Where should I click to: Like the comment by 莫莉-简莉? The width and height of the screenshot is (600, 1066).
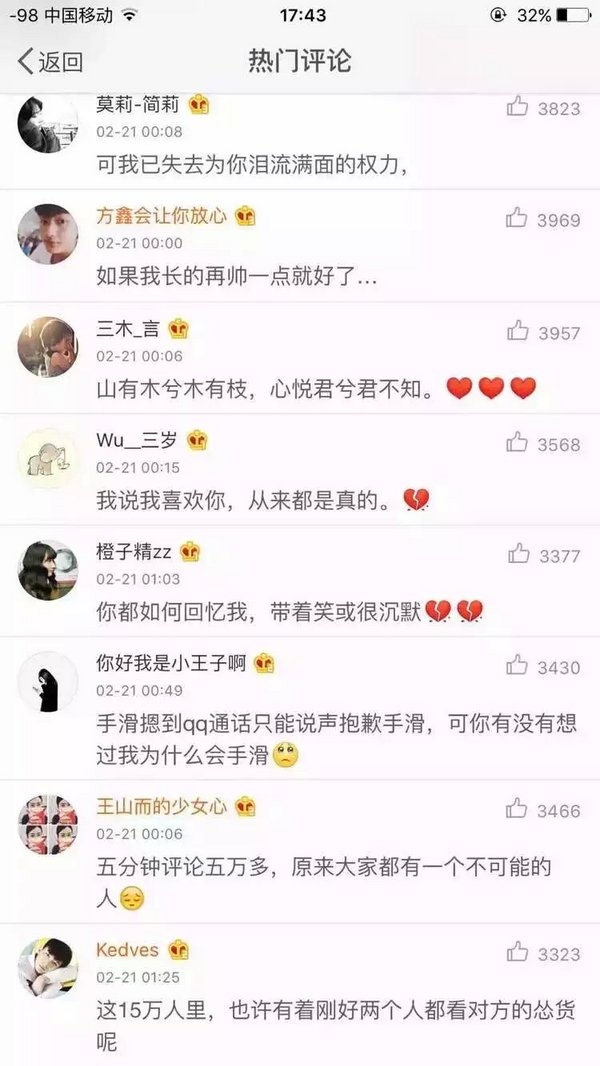click(x=517, y=107)
